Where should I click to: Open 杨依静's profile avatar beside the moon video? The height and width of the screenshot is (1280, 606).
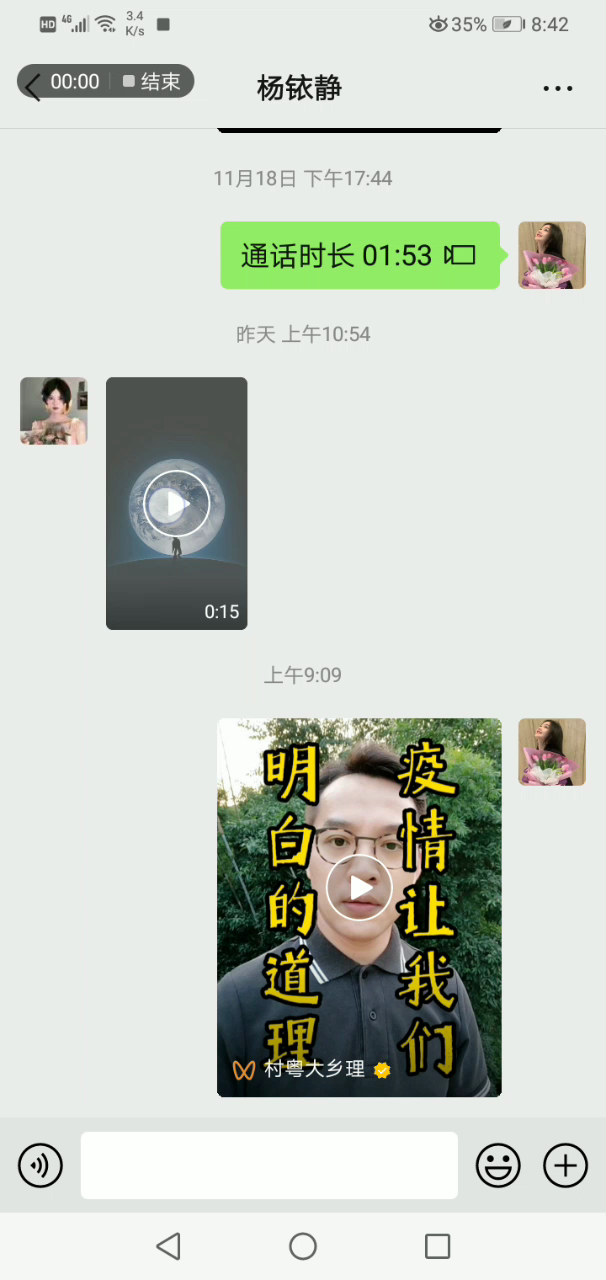(x=54, y=410)
